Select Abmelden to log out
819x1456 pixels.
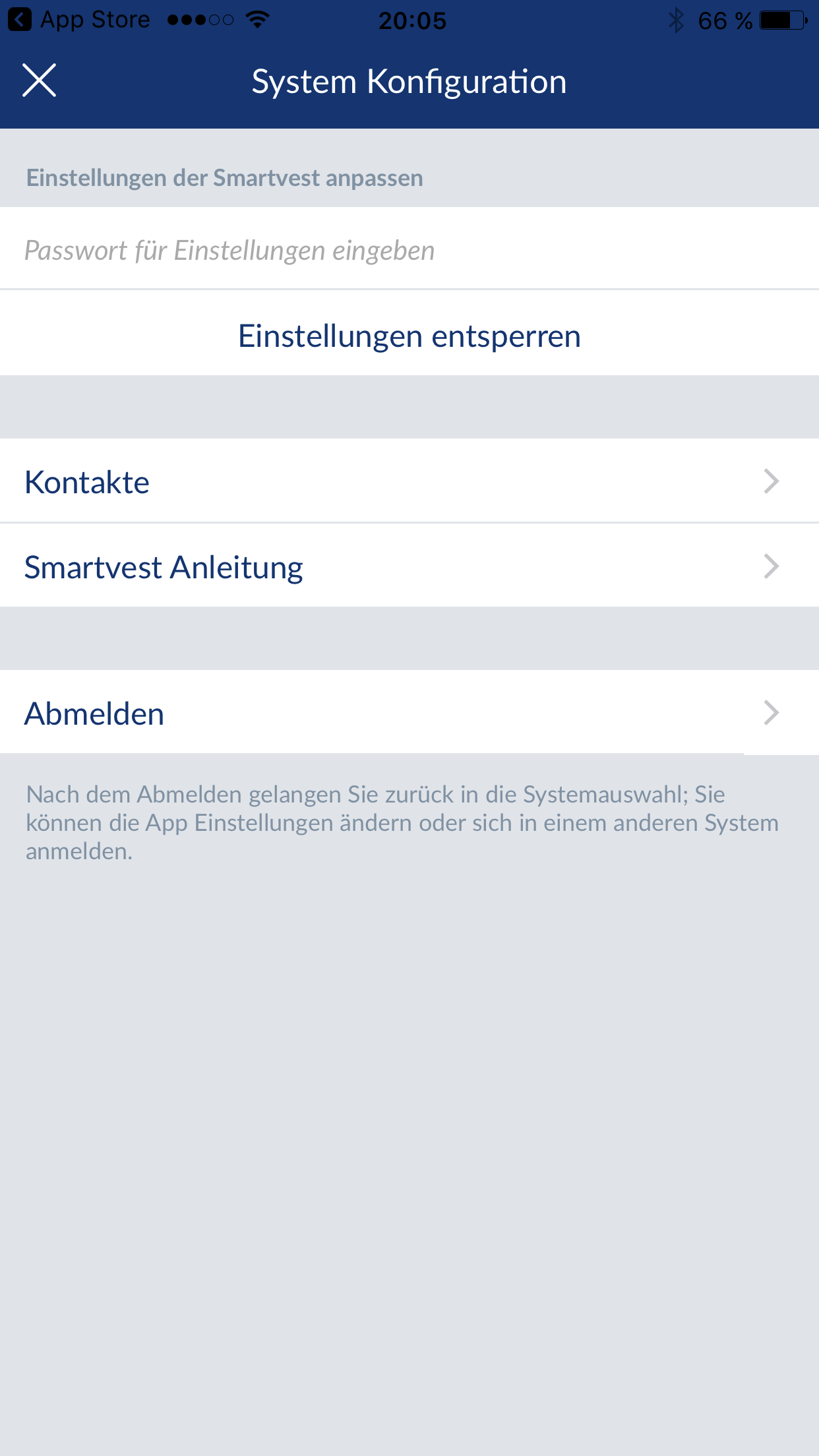pyautogui.click(x=409, y=713)
